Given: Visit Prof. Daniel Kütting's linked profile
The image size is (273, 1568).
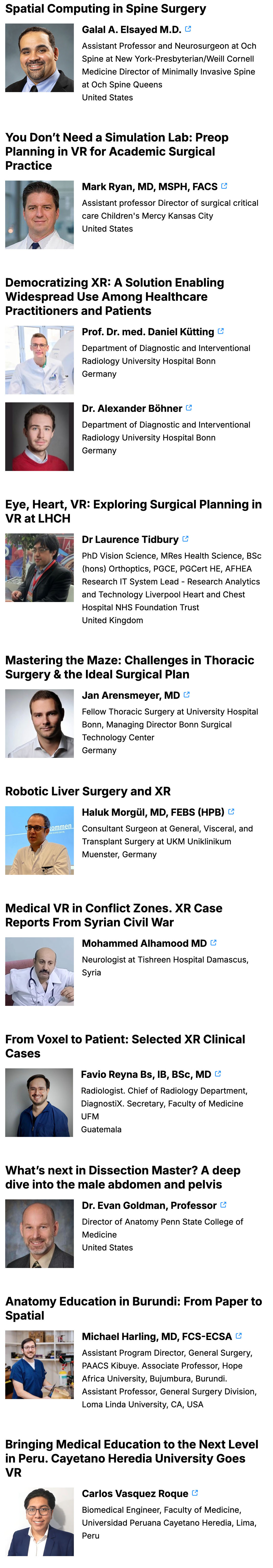Looking at the screenshot, I should pos(221,332).
